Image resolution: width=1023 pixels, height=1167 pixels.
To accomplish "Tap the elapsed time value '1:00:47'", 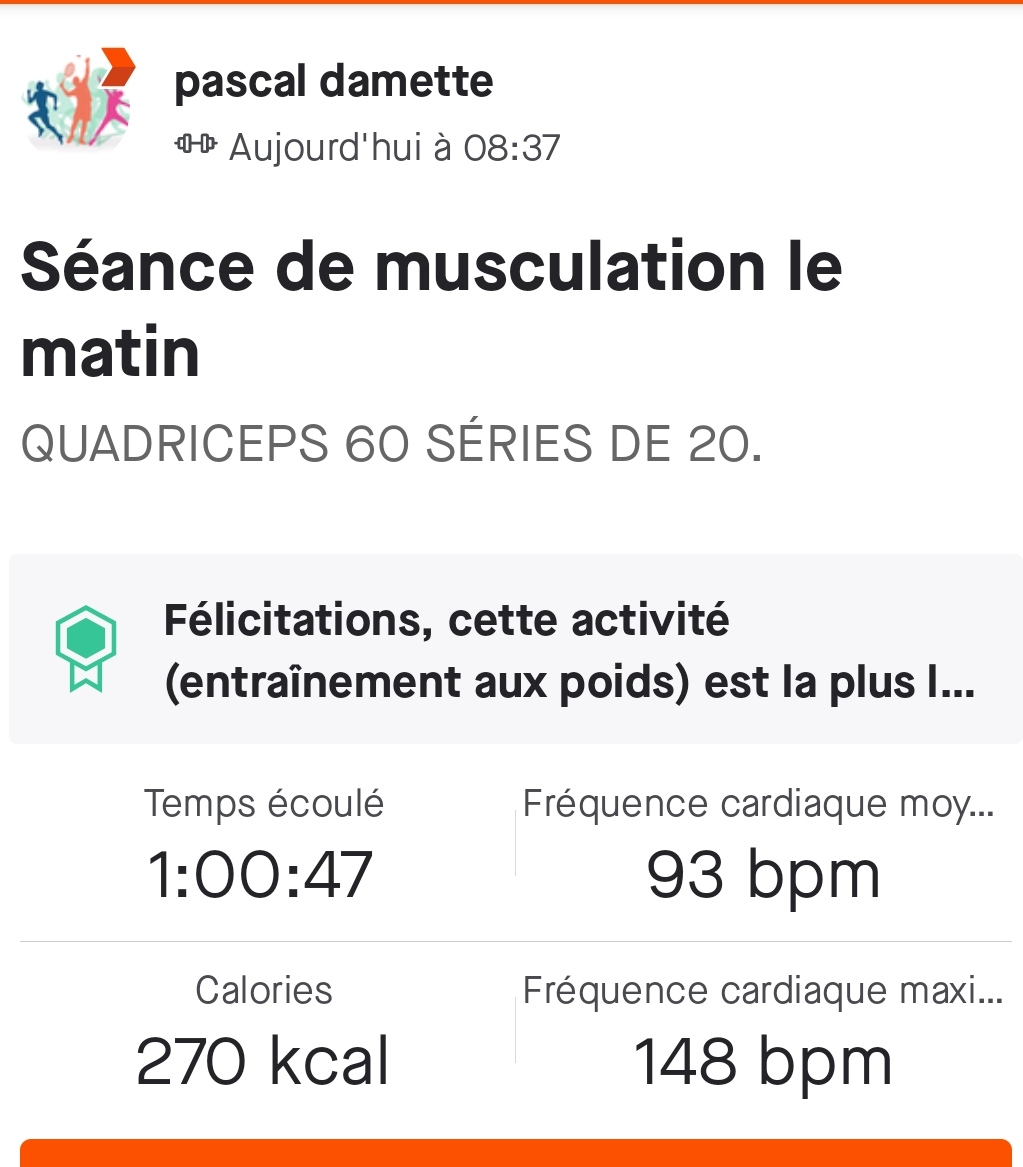I will pyautogui.click(x=262, y=872).
